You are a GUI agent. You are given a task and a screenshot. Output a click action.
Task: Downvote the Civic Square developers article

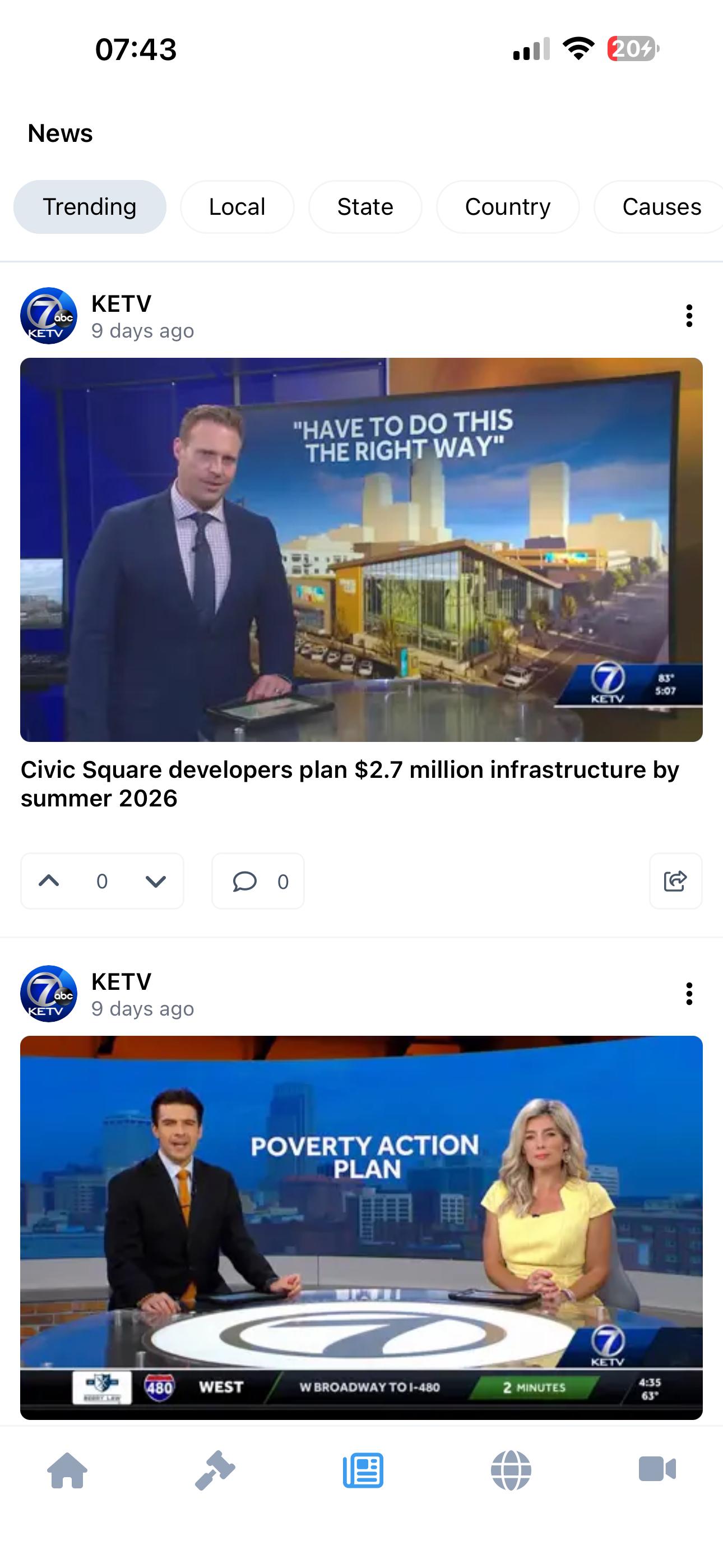[x=156, y=881]
